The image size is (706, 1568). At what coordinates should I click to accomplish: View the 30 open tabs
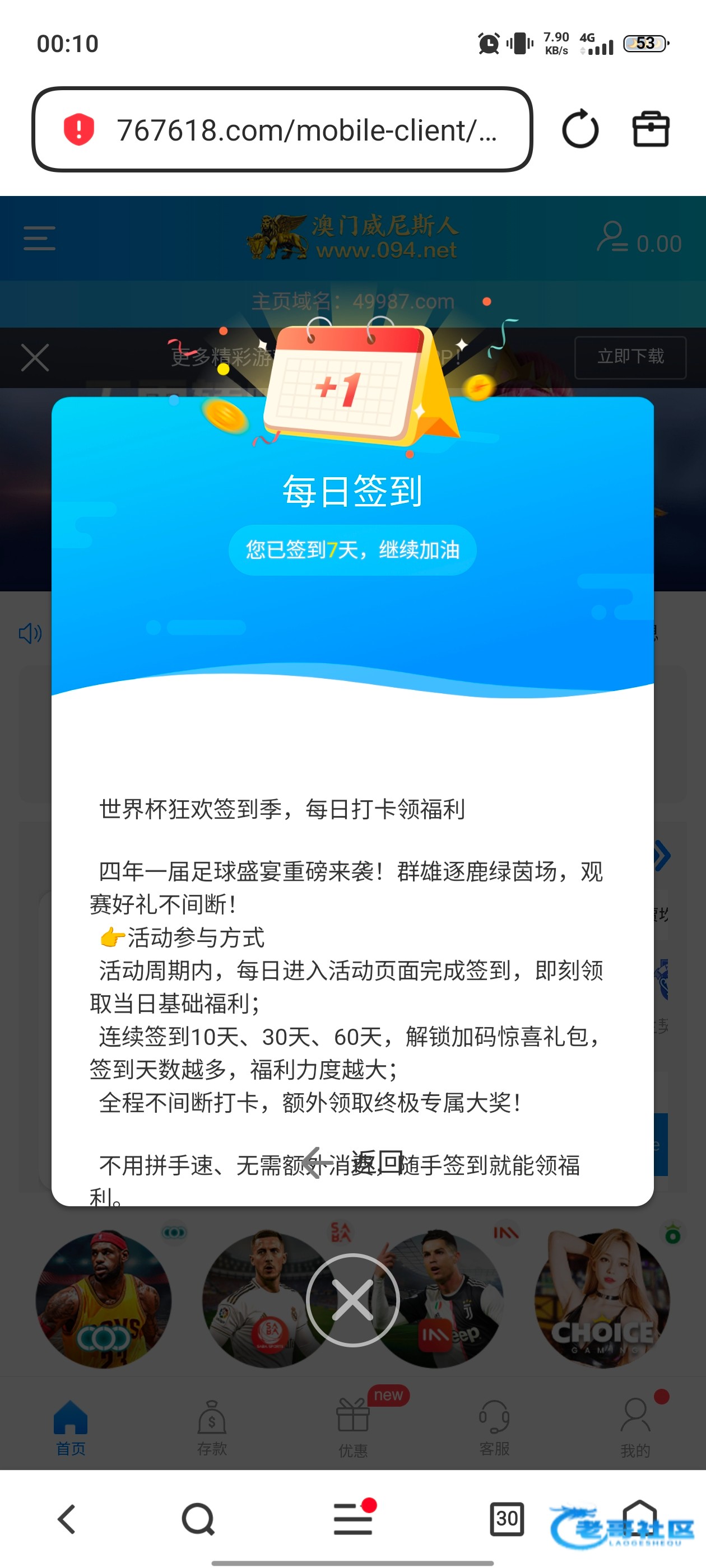coord(507,1518)
